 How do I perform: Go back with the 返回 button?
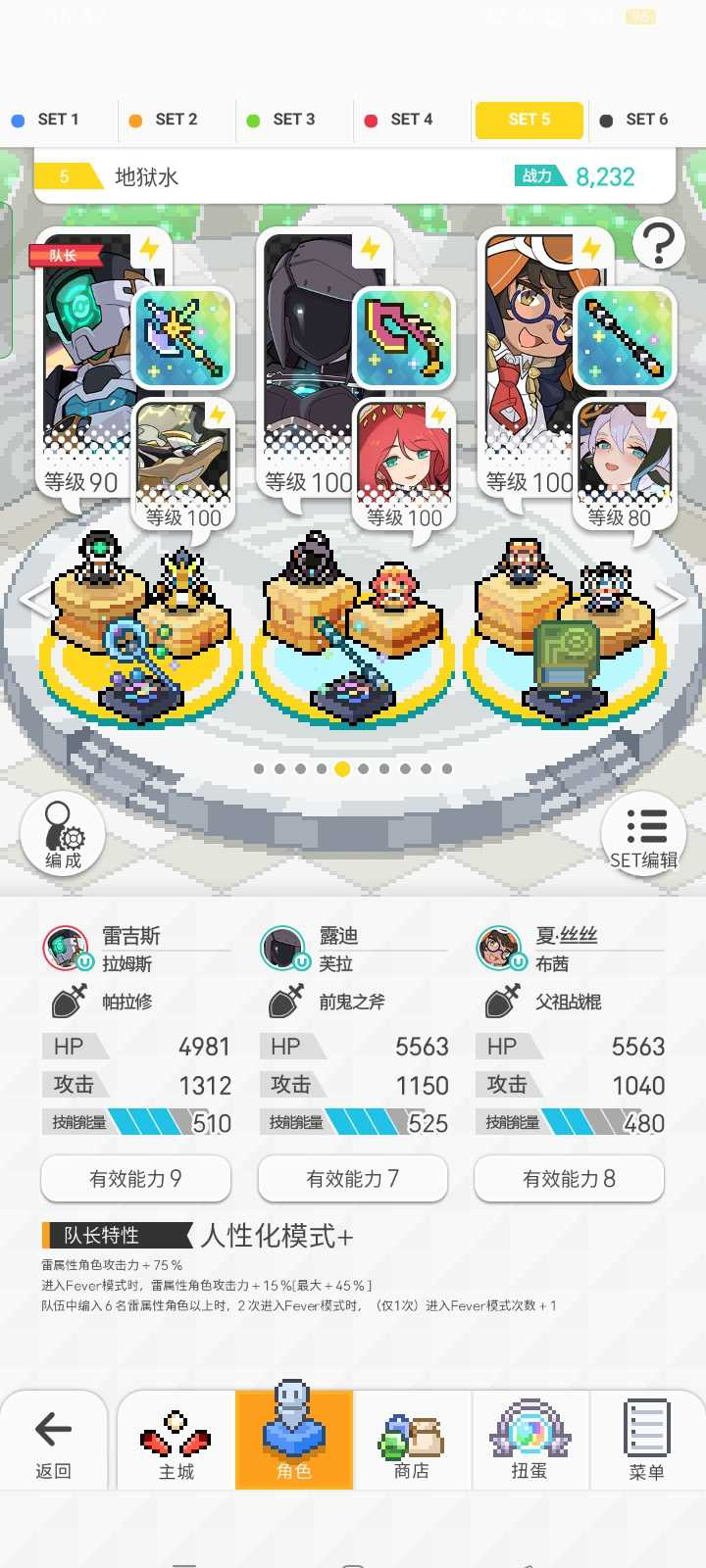click(x=54, y=1443)
